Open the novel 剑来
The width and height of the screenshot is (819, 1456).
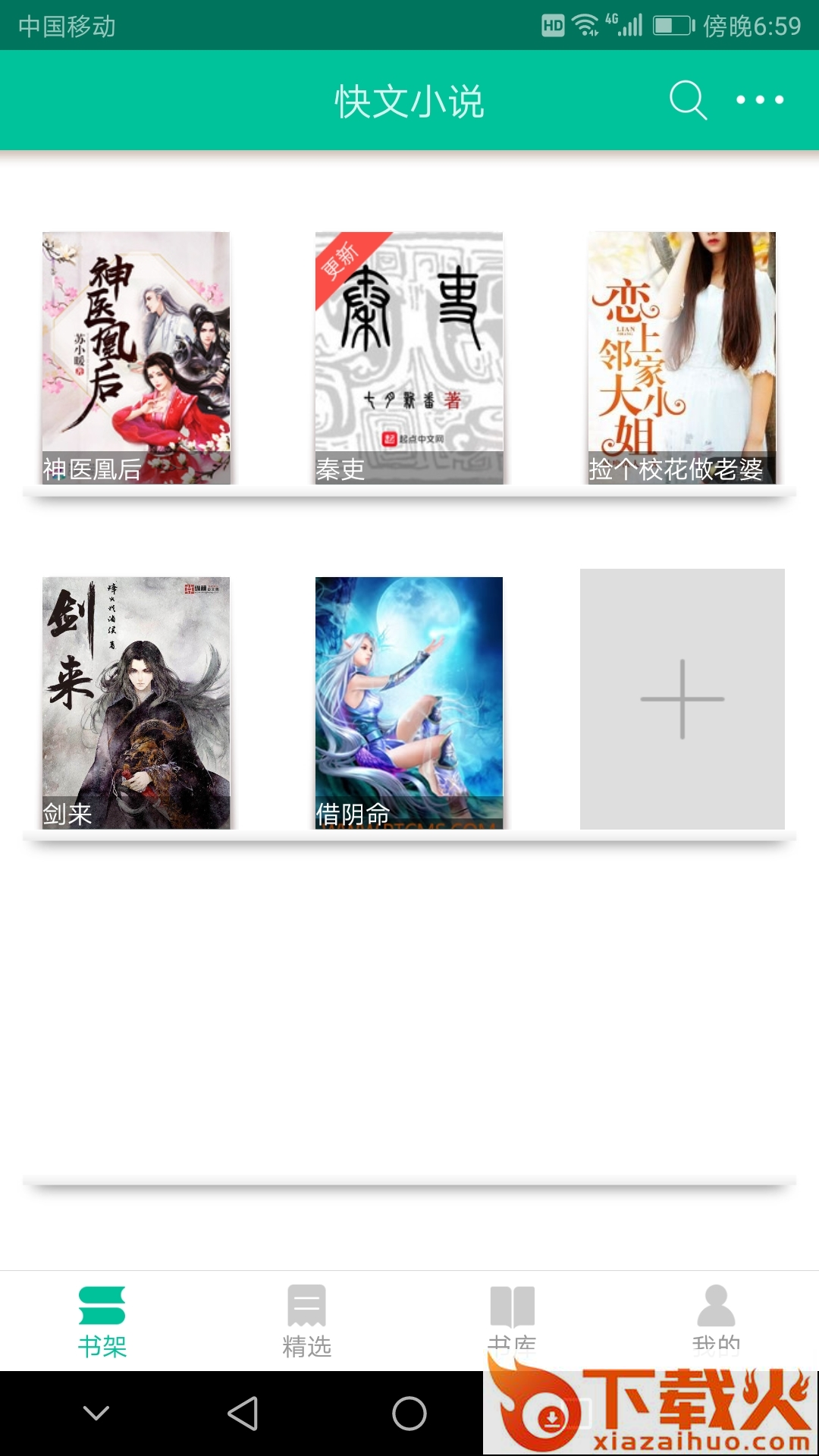[136, 702]
